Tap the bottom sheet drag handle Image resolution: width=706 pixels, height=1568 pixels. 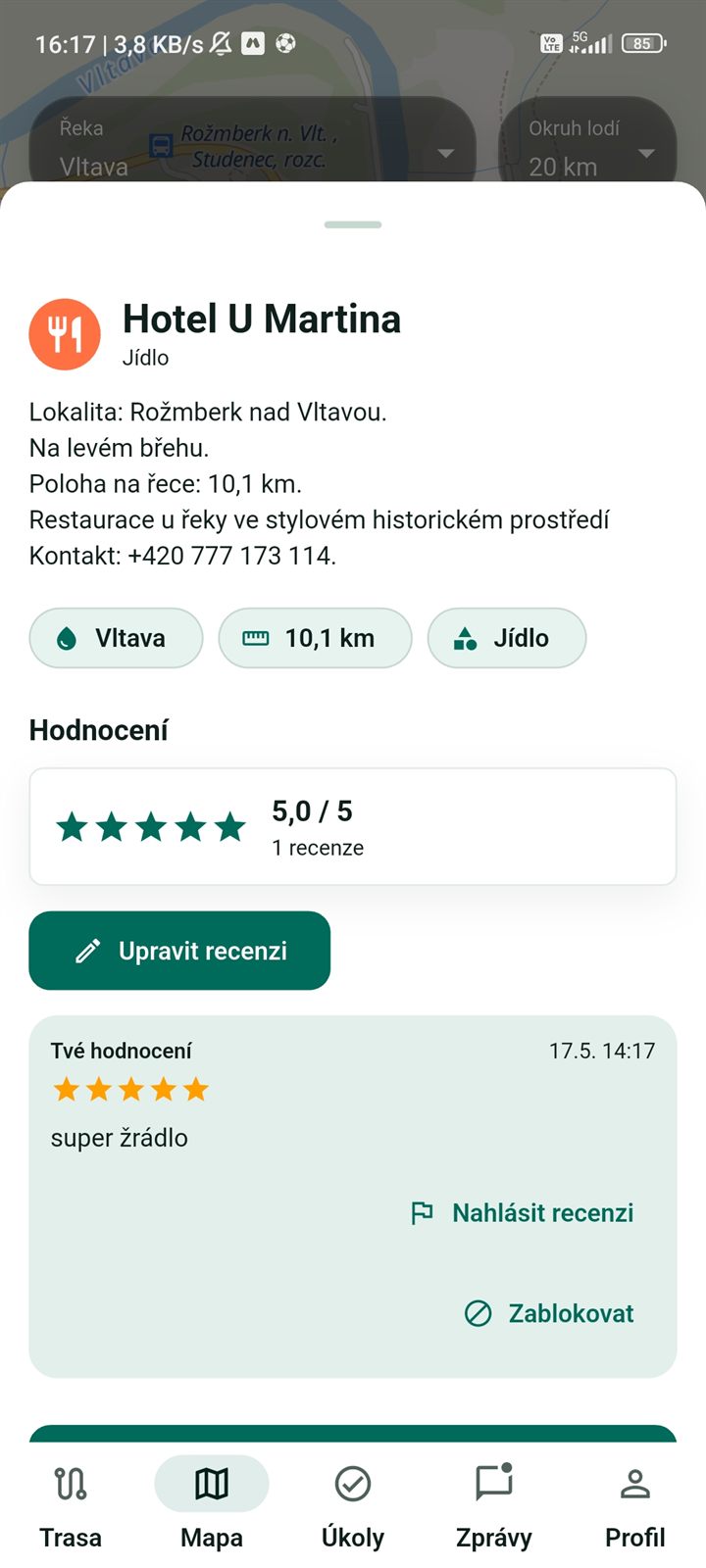(353, 224)
